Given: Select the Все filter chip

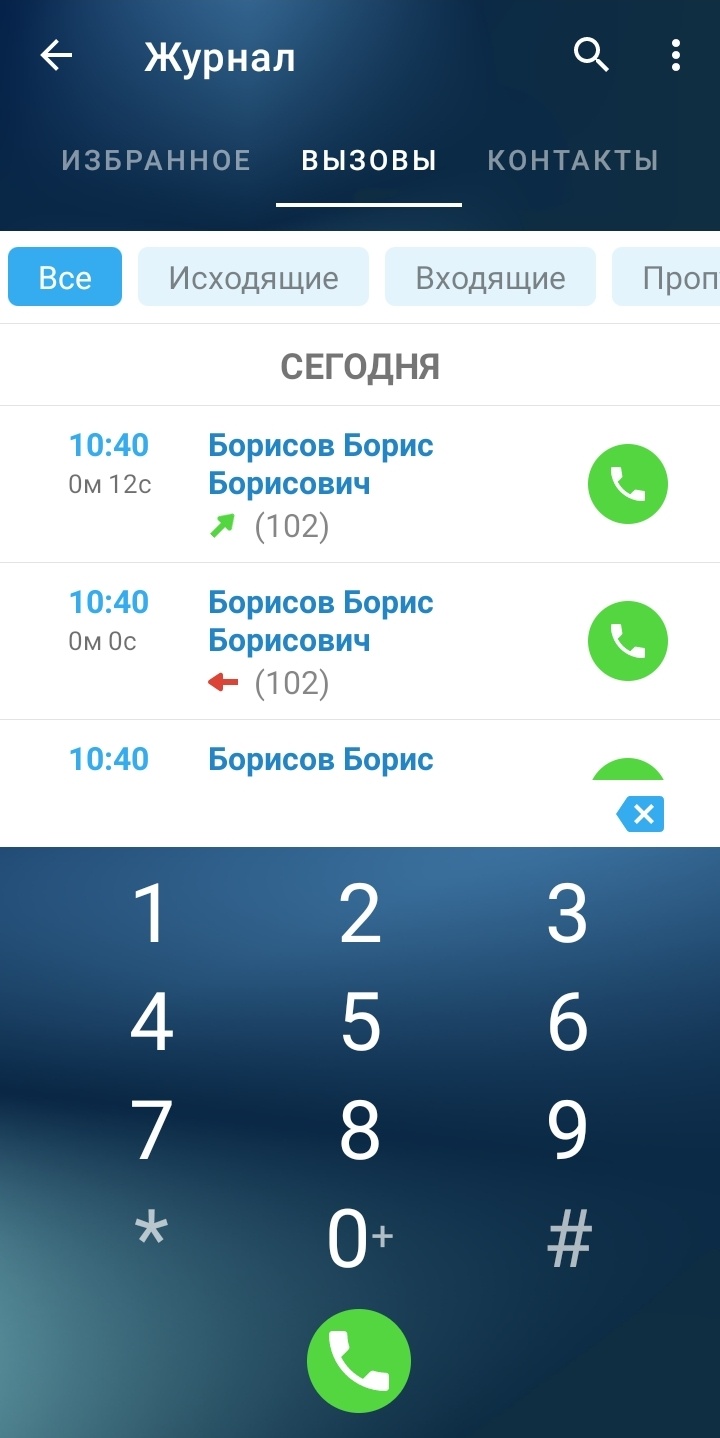Looking at the screenshot, I should [65, 277].
